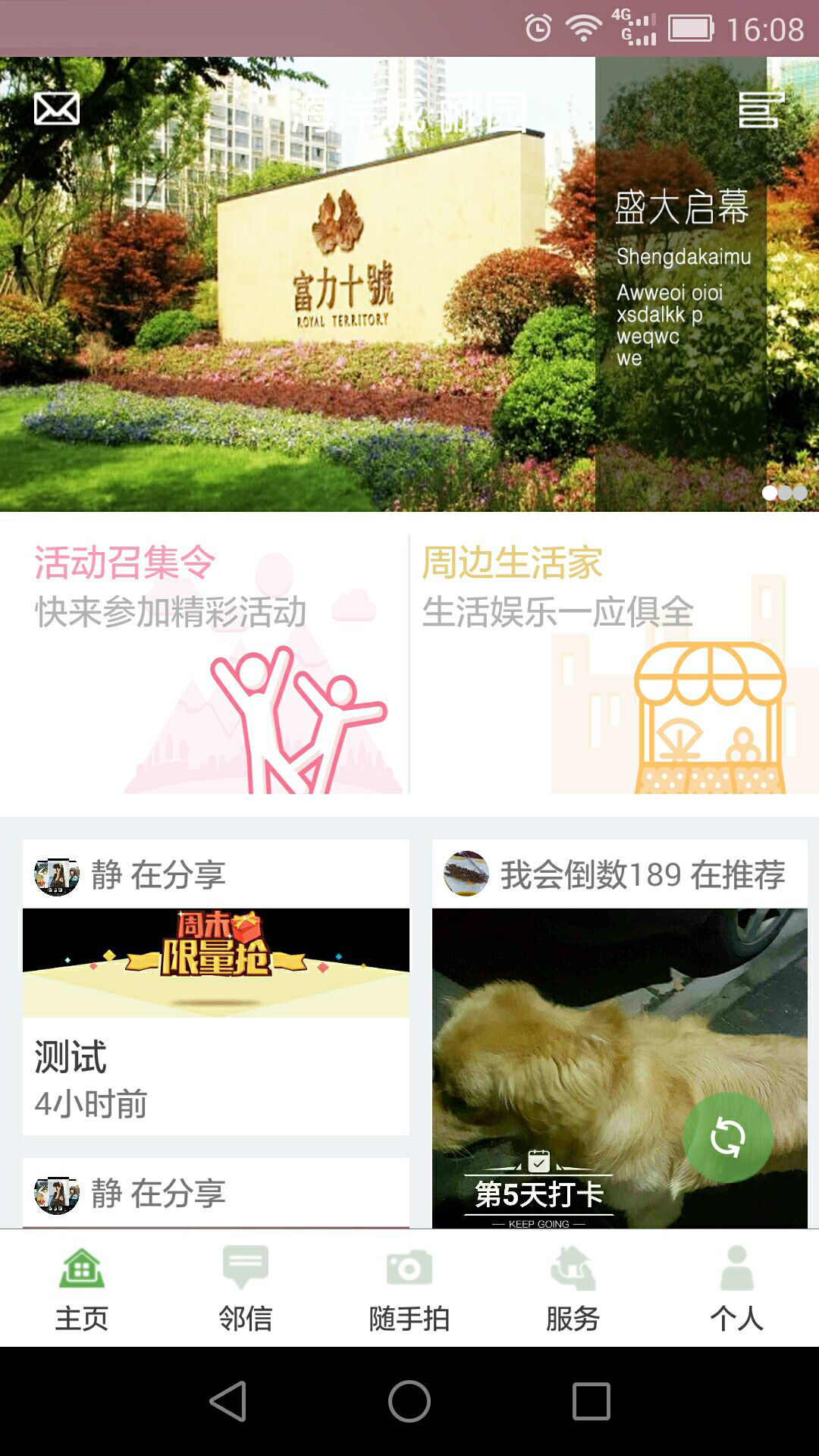Tap the banner page indicator dots
The width and height of the screenshot is (819, 1456).
785,493
